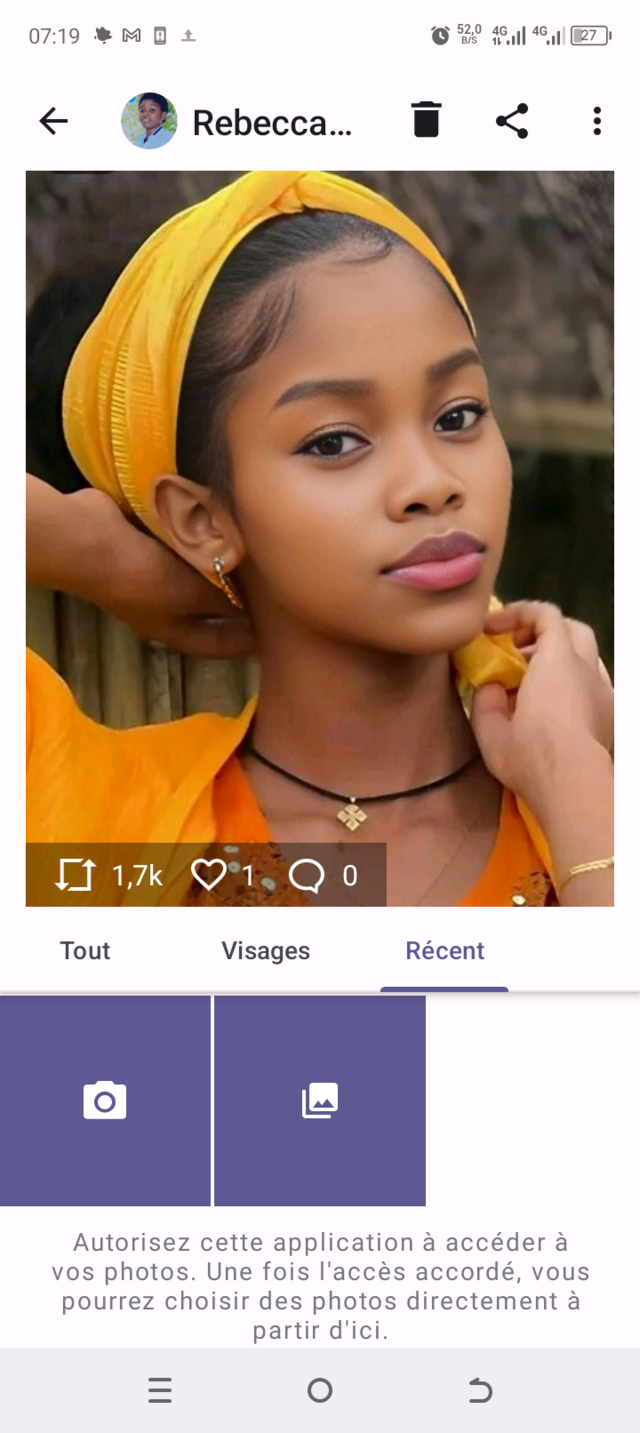Like the photo with the heart icon
The height and width of the screenshot is (1433, 640).
tap(208, 876)
